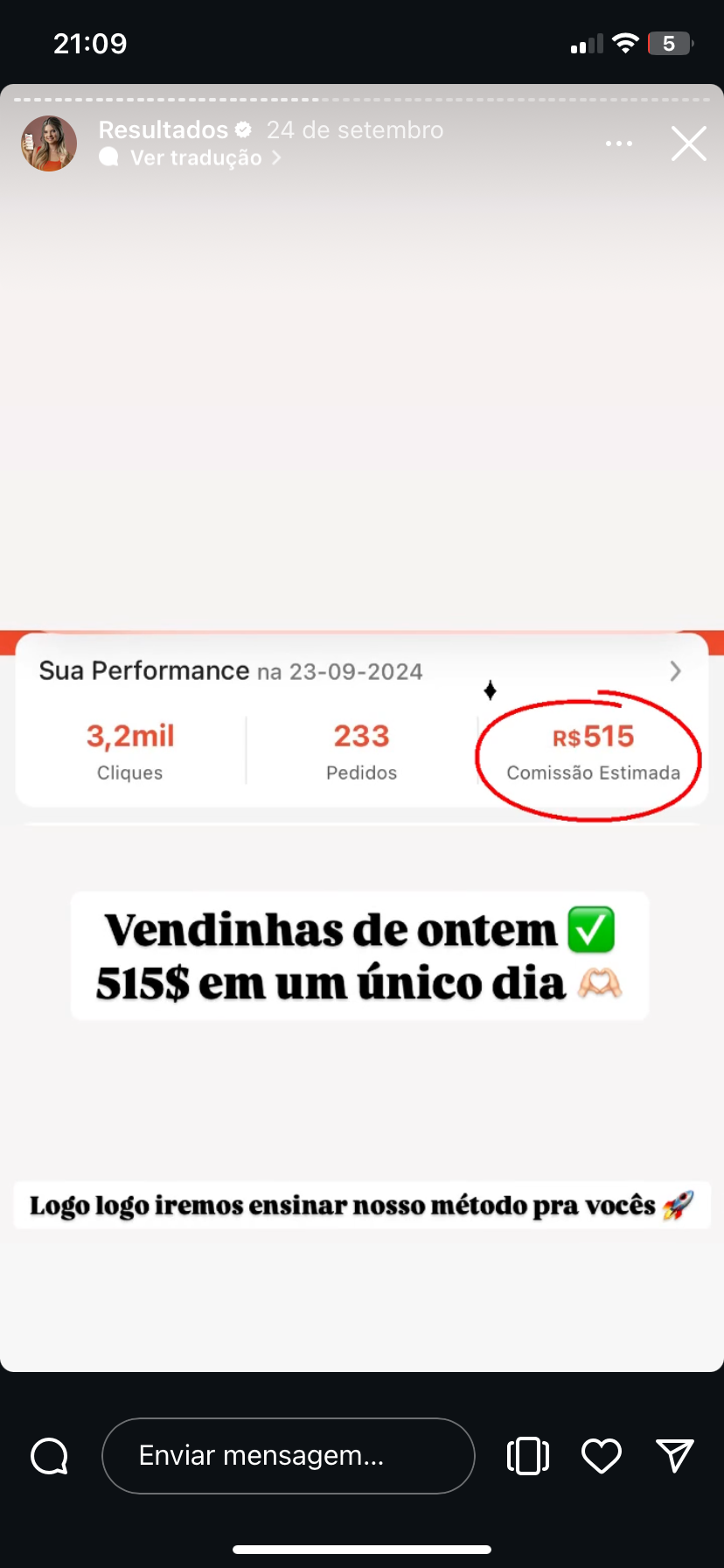The image size is (724, 1568).
Task: Focus the Enviar mensagem reply field
Action: pos(289,1456)
